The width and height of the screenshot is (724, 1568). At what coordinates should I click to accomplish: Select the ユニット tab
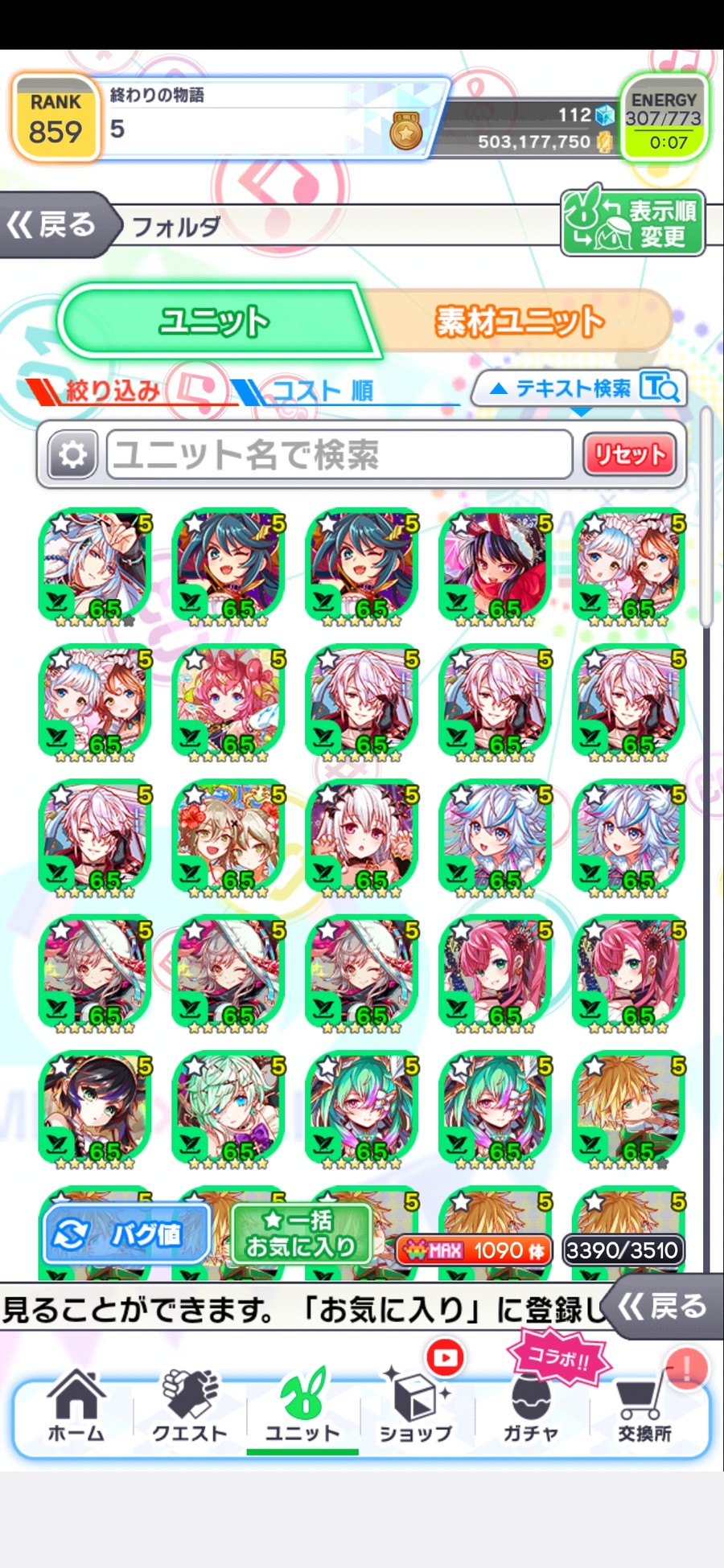[214, 322]
